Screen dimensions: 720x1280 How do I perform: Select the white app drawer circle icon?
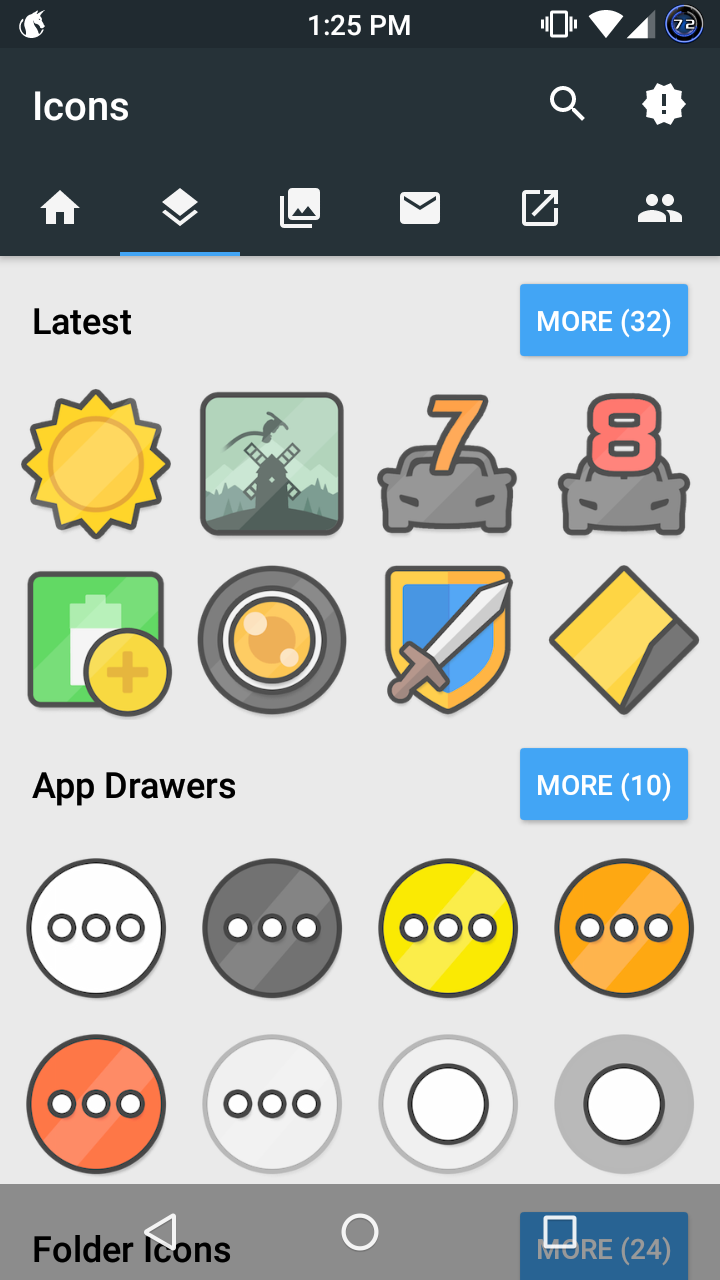pyautogui.click(x=96, y=927)
